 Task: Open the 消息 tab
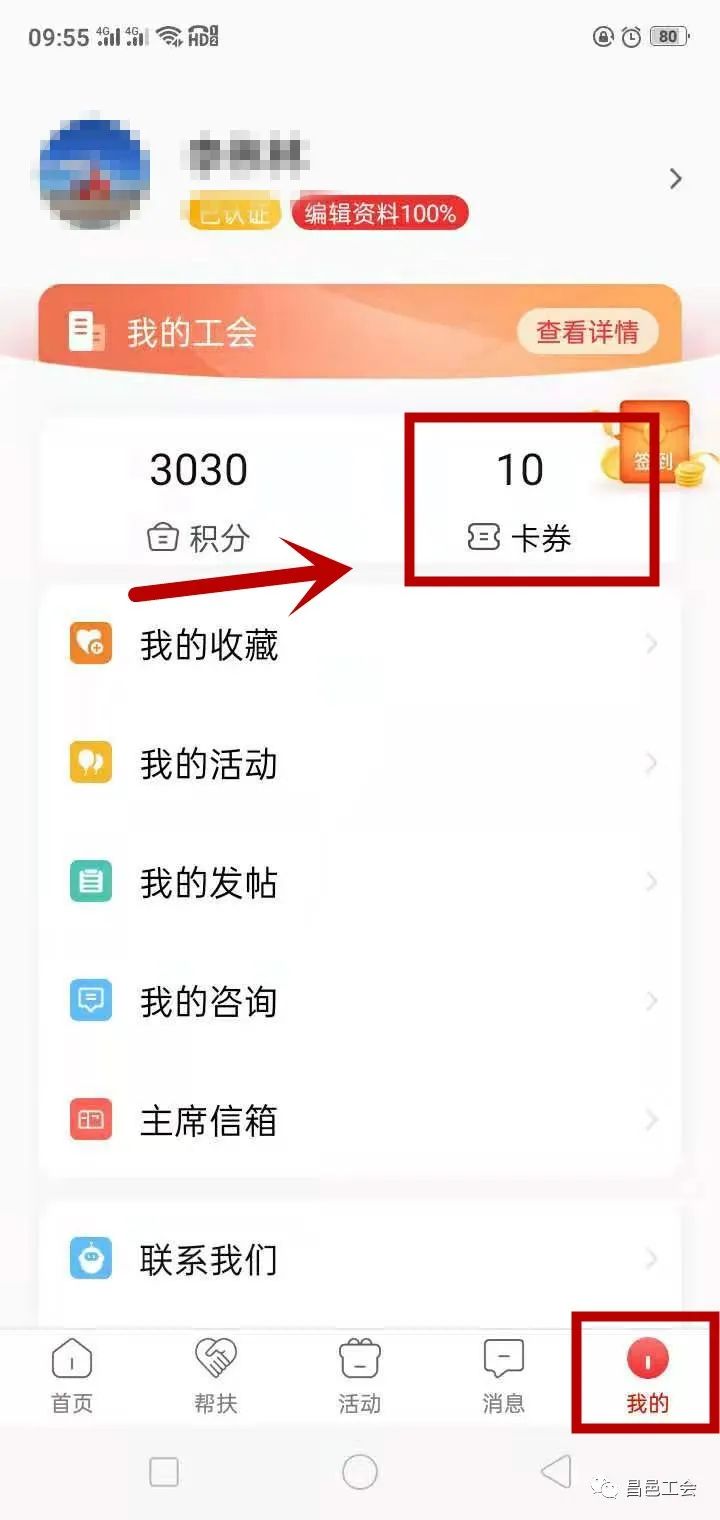pyautogui.click(x=504, y=1377)
